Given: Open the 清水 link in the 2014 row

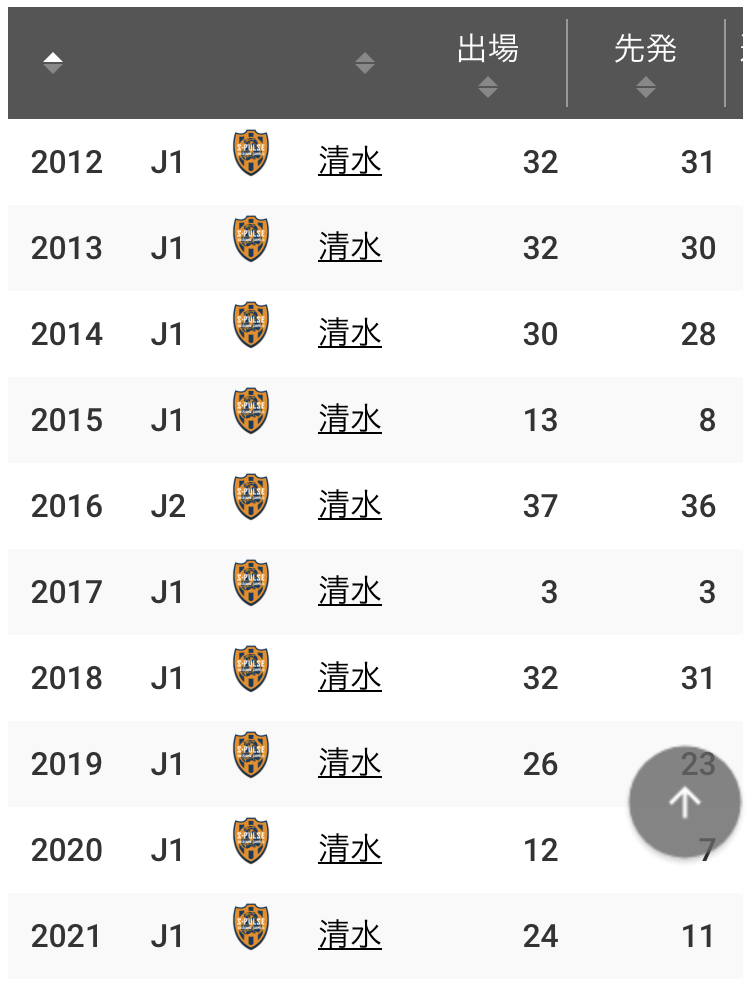Looking at the screenshot, I should pyautogui.click(x=350, y=333).
